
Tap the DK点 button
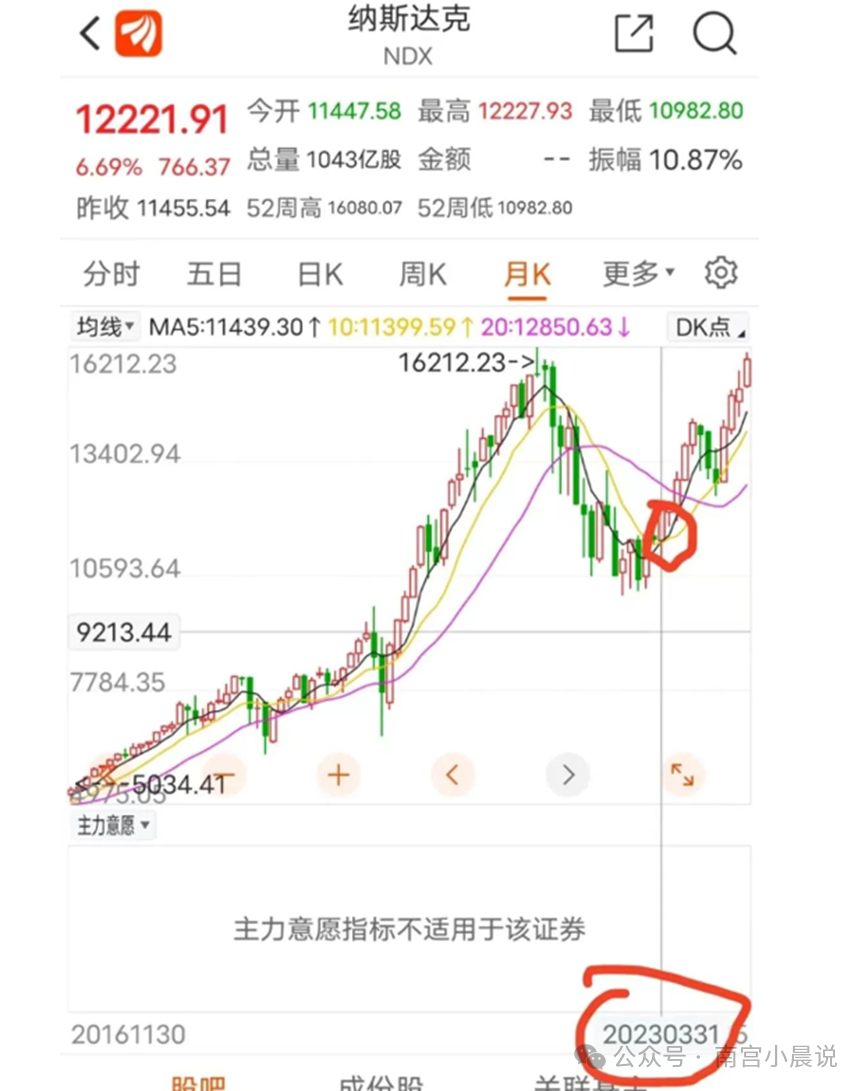click(x=711, y=326)
